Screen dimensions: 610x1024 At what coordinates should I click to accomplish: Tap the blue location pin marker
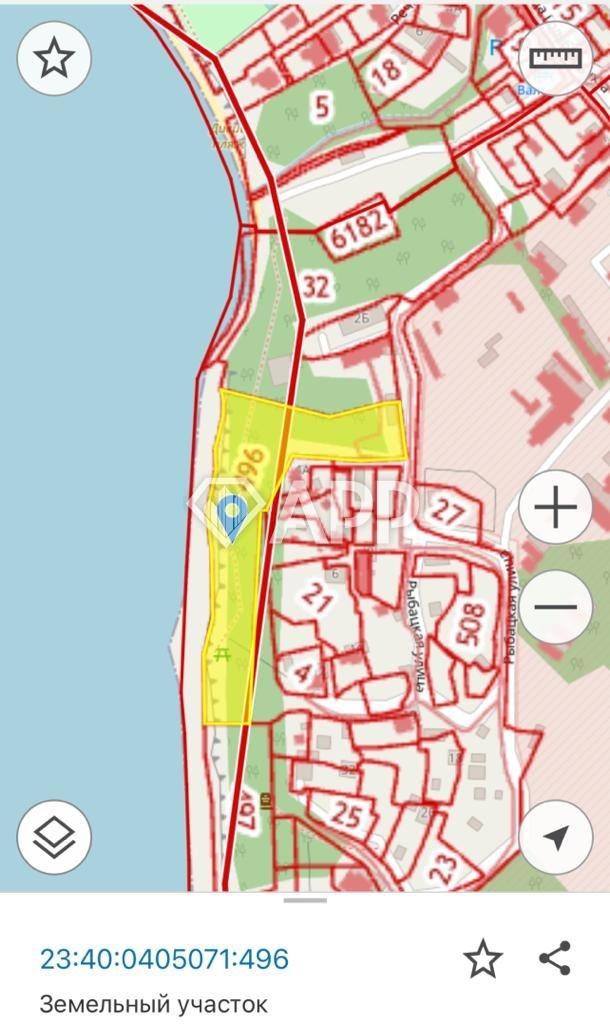pyautogui.click(x=232, y=518)
